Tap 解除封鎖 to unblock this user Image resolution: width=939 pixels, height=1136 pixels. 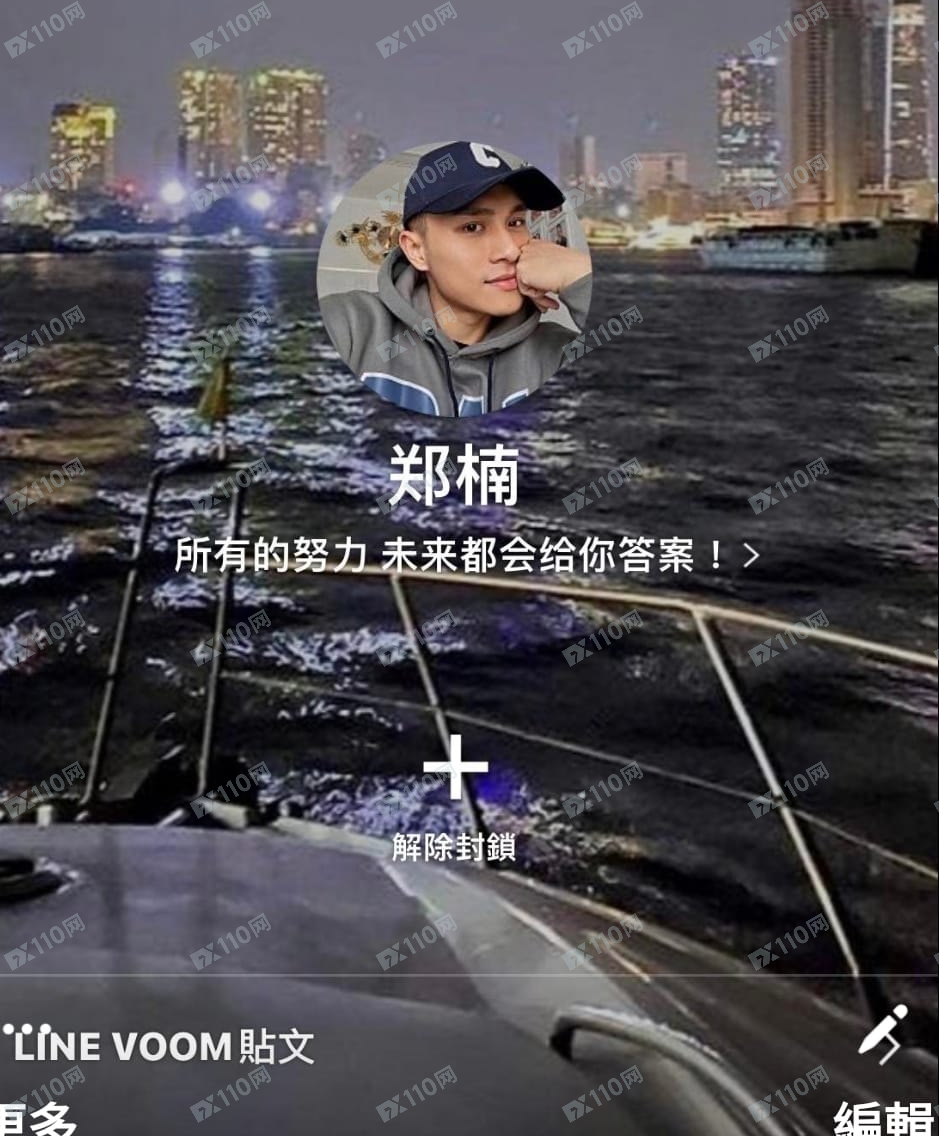pyautogui.click(x=455, y=795)
